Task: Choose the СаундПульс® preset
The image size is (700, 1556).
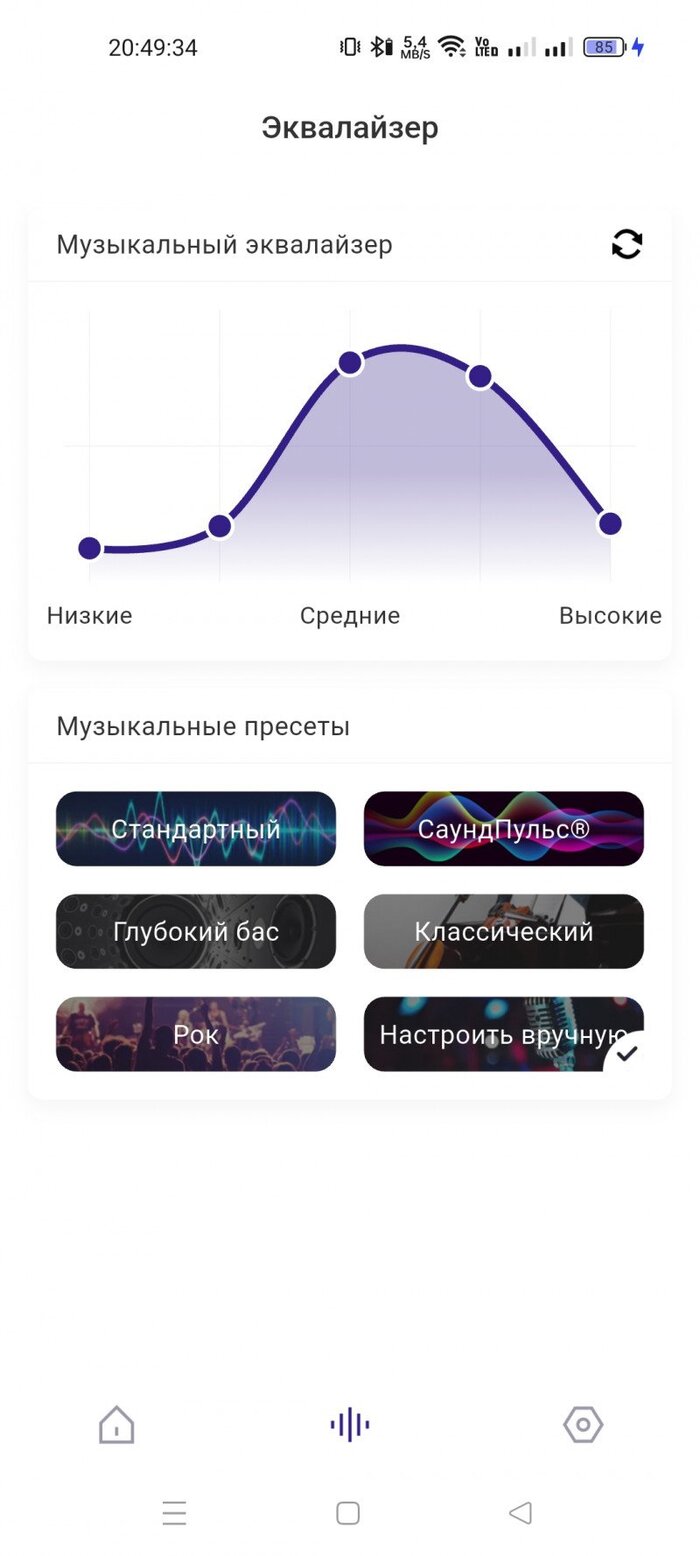Action: (x=504, y=829)
